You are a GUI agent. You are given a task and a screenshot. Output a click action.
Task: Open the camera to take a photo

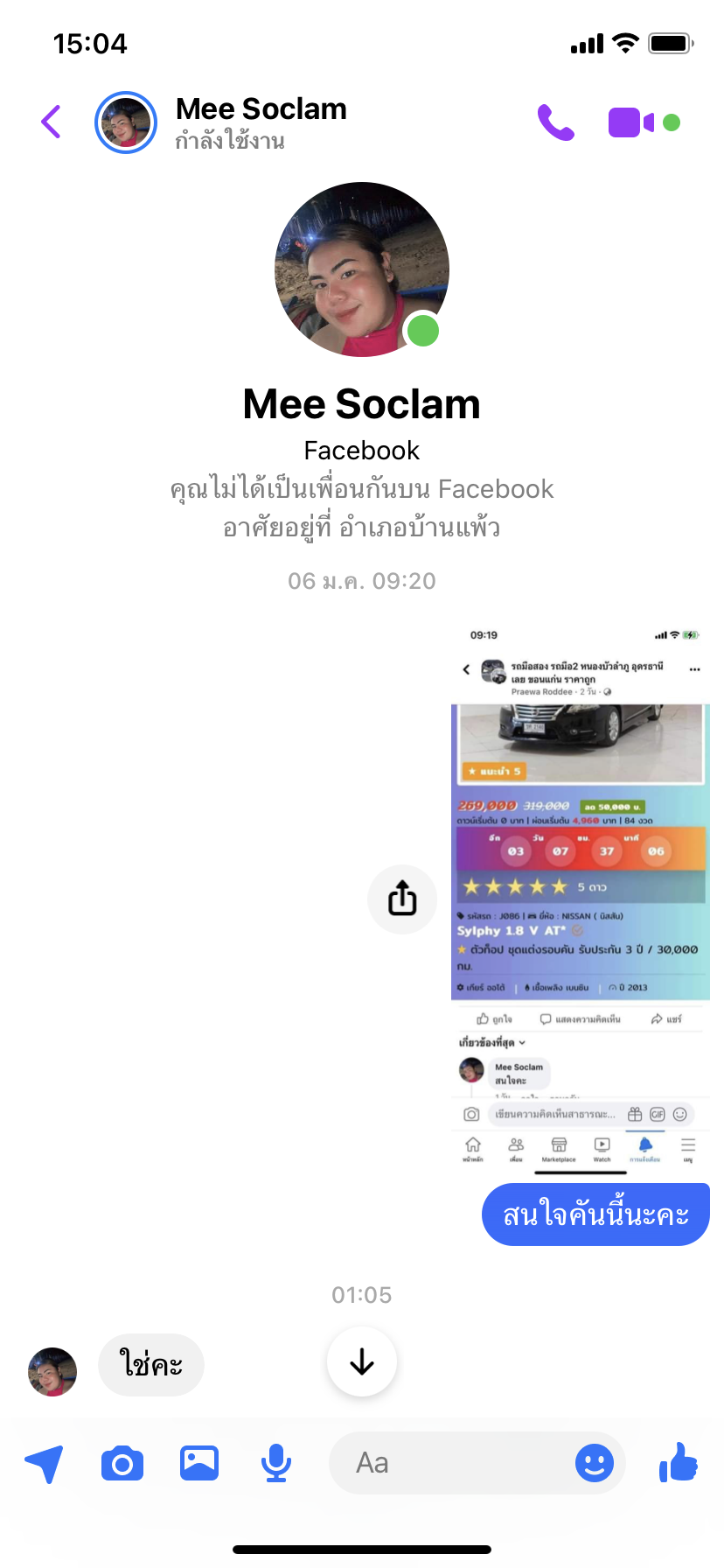tap(122, 1463)
